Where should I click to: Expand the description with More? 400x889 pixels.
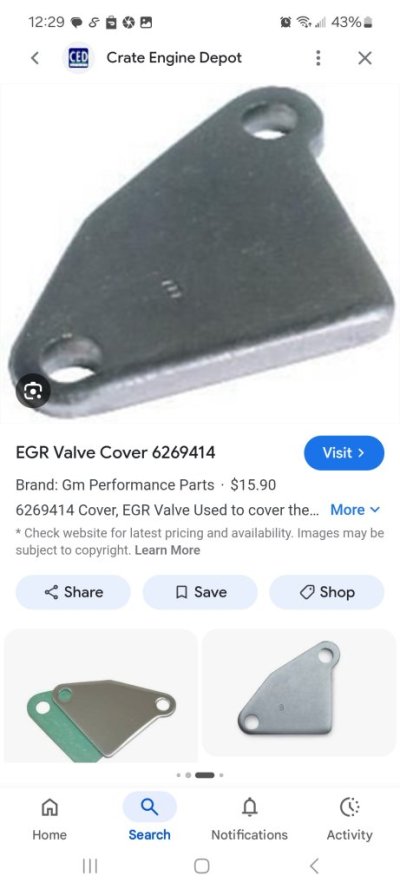355,510
